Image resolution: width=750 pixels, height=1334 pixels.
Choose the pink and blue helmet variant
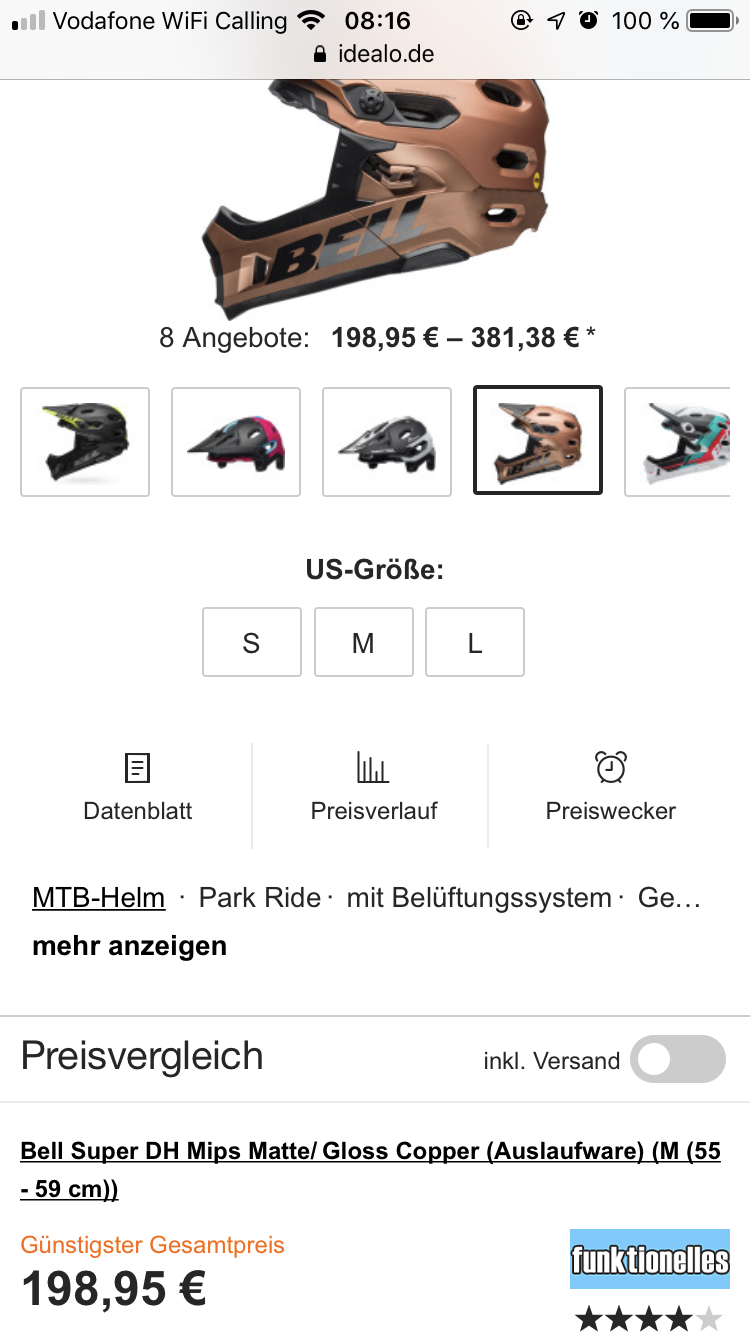pos(236,441)
